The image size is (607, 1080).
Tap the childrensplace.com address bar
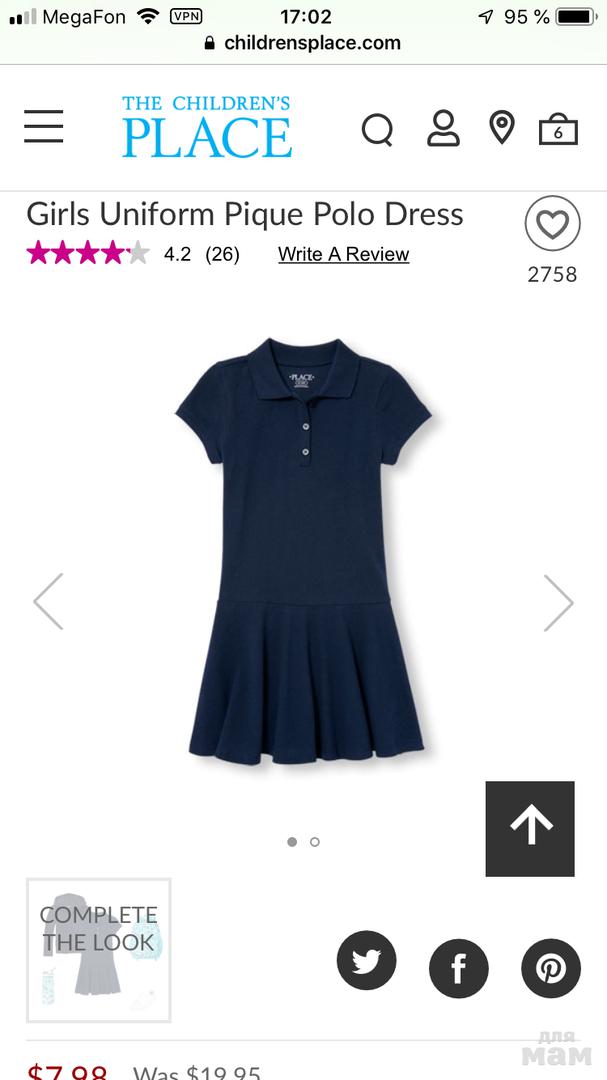303,43
